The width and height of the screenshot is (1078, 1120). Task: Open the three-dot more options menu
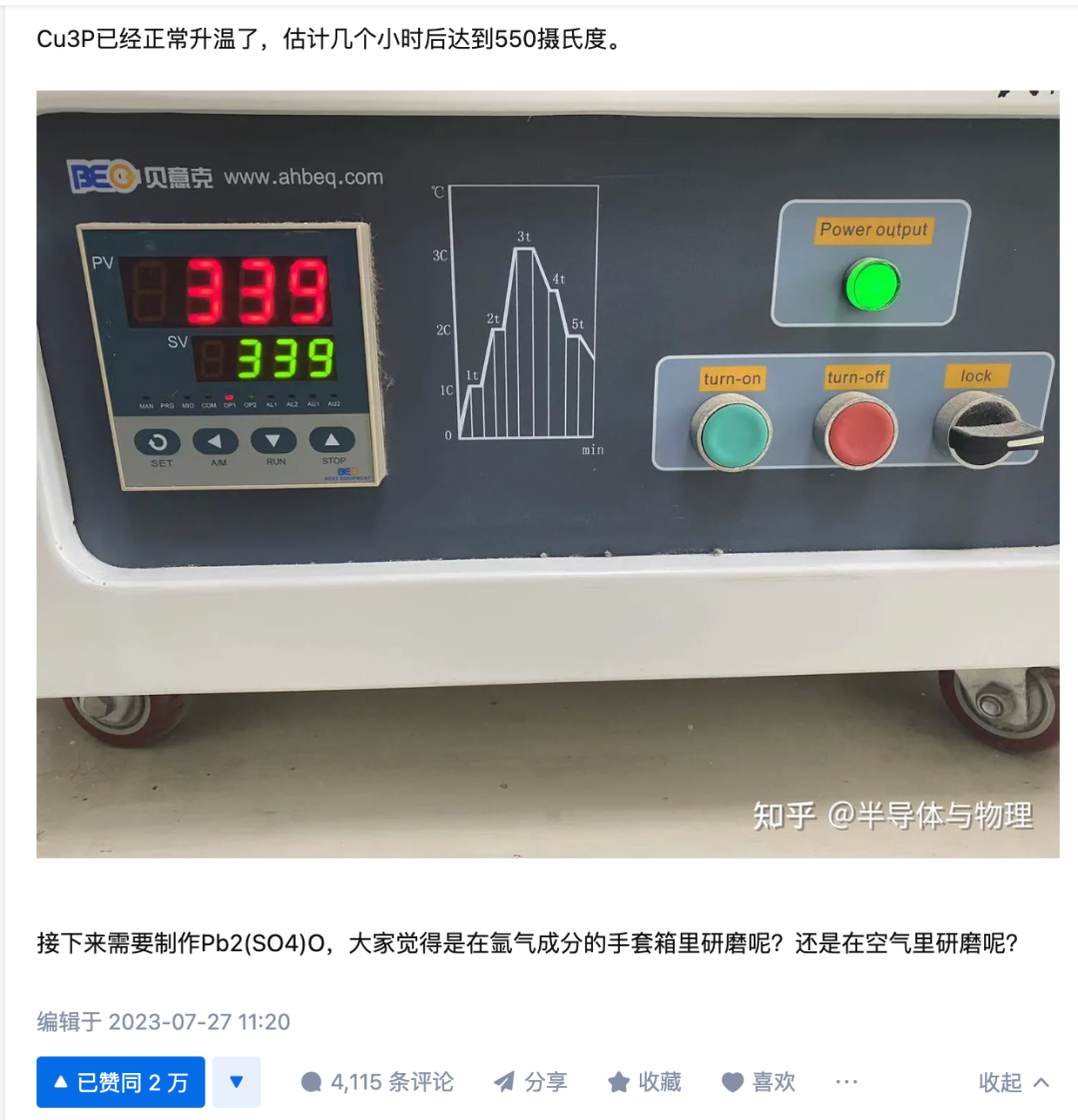click(846, 1082)
